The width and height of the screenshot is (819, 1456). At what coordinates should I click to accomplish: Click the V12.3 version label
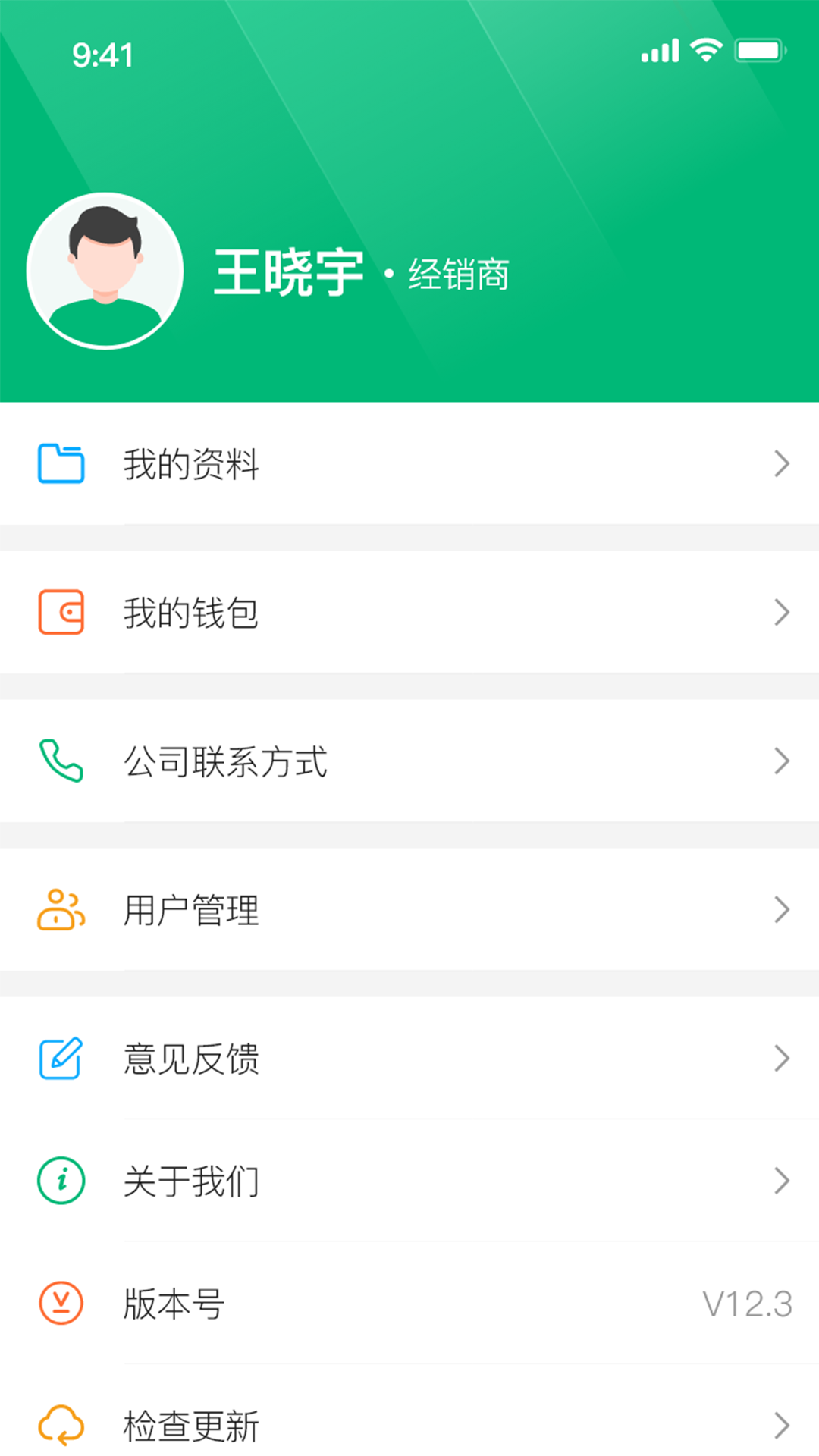coord(746,1302)
